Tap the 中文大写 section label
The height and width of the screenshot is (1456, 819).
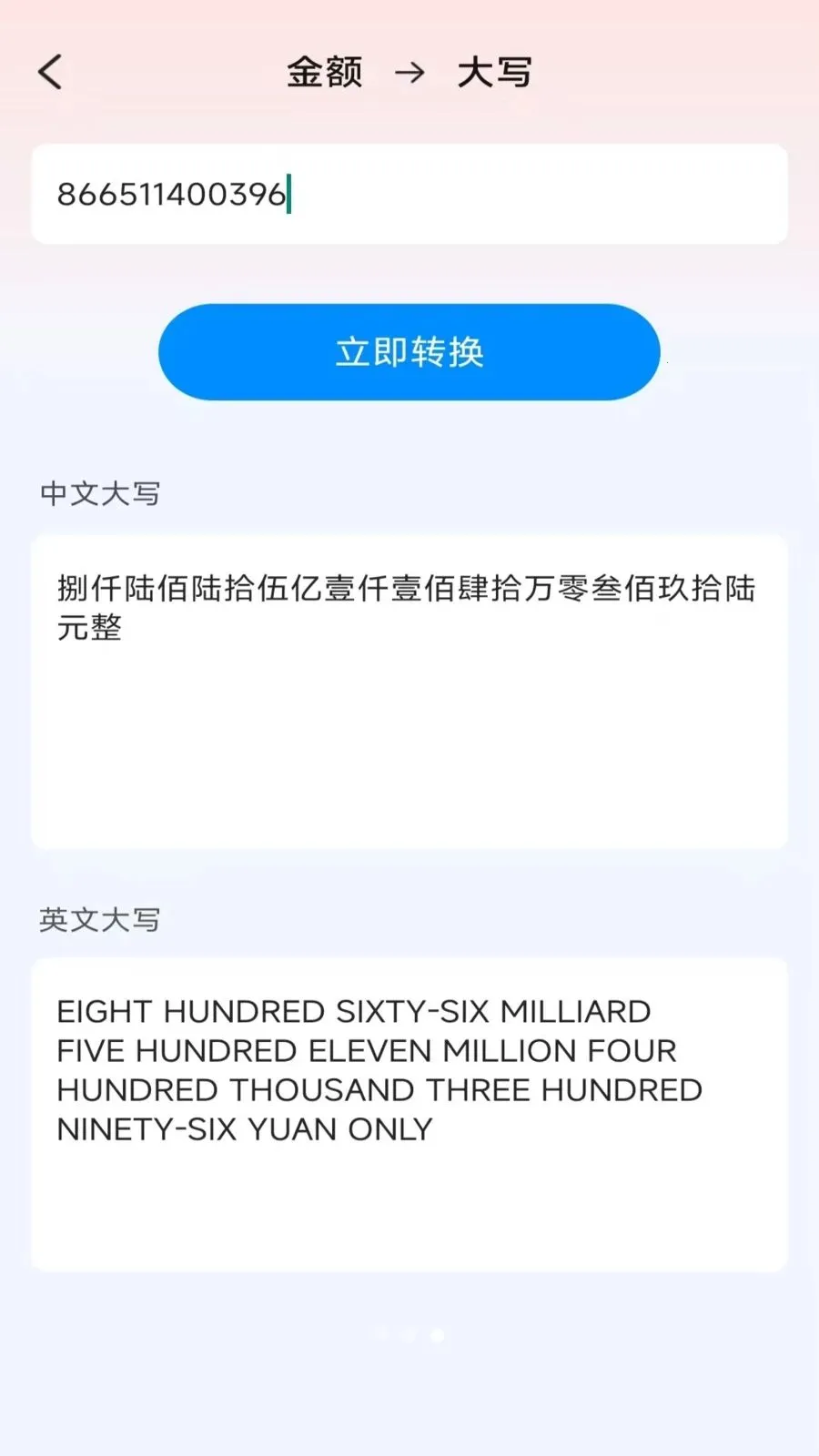100,494
